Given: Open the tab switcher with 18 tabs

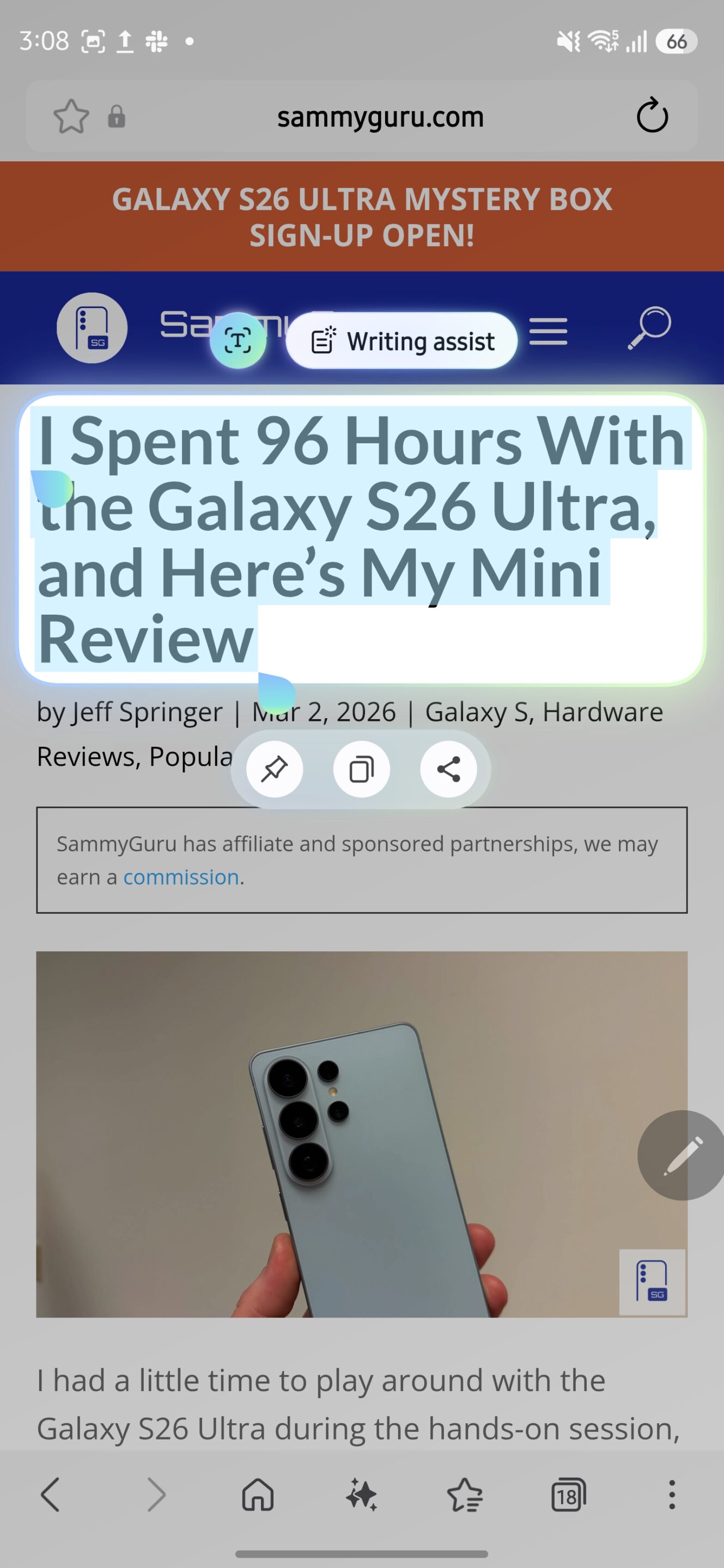Looking at the screenshot, I should tap(568, 1494).
